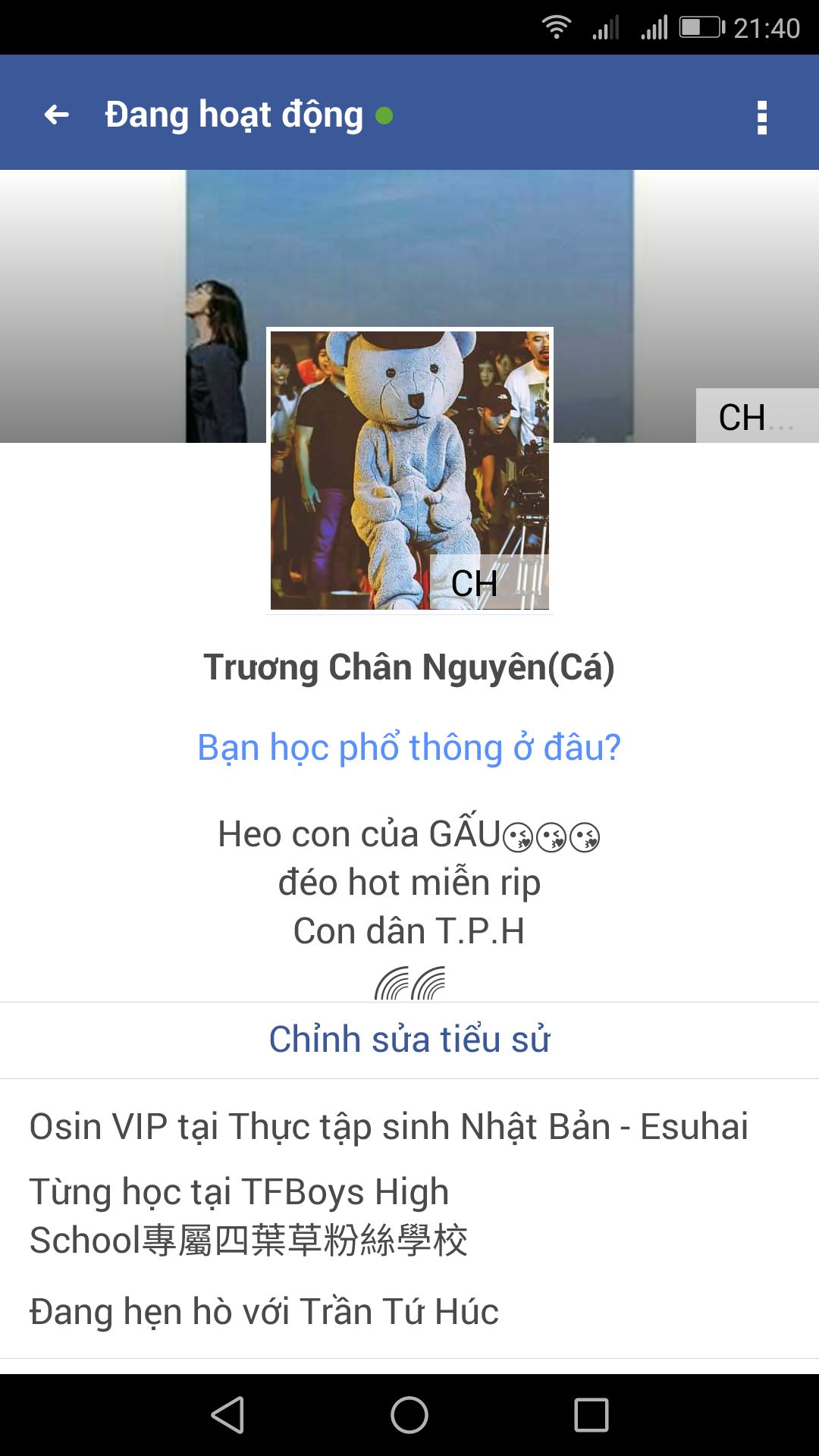
Task: Open relationship with Trần Tú Húc
Action: (264, 1312)
